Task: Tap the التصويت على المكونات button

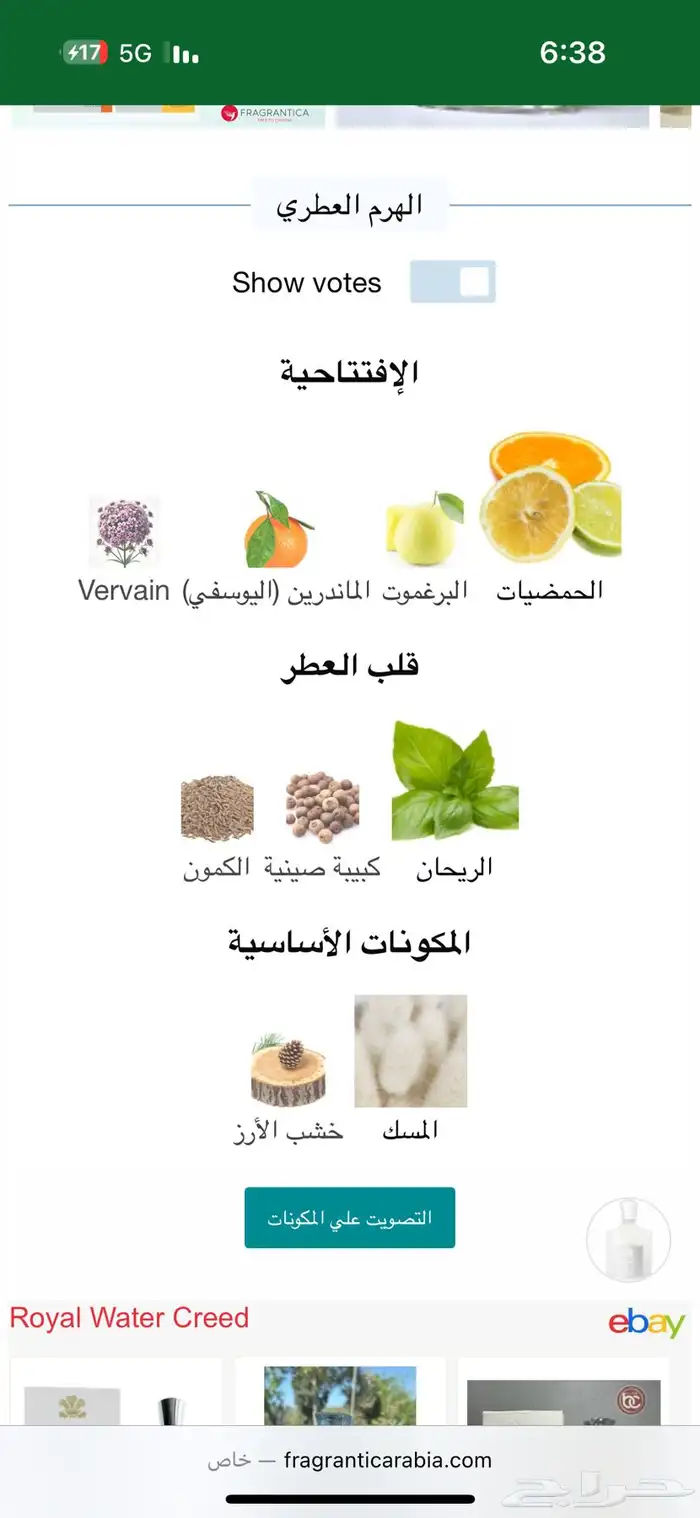Action: click(x=350, y=1217)
